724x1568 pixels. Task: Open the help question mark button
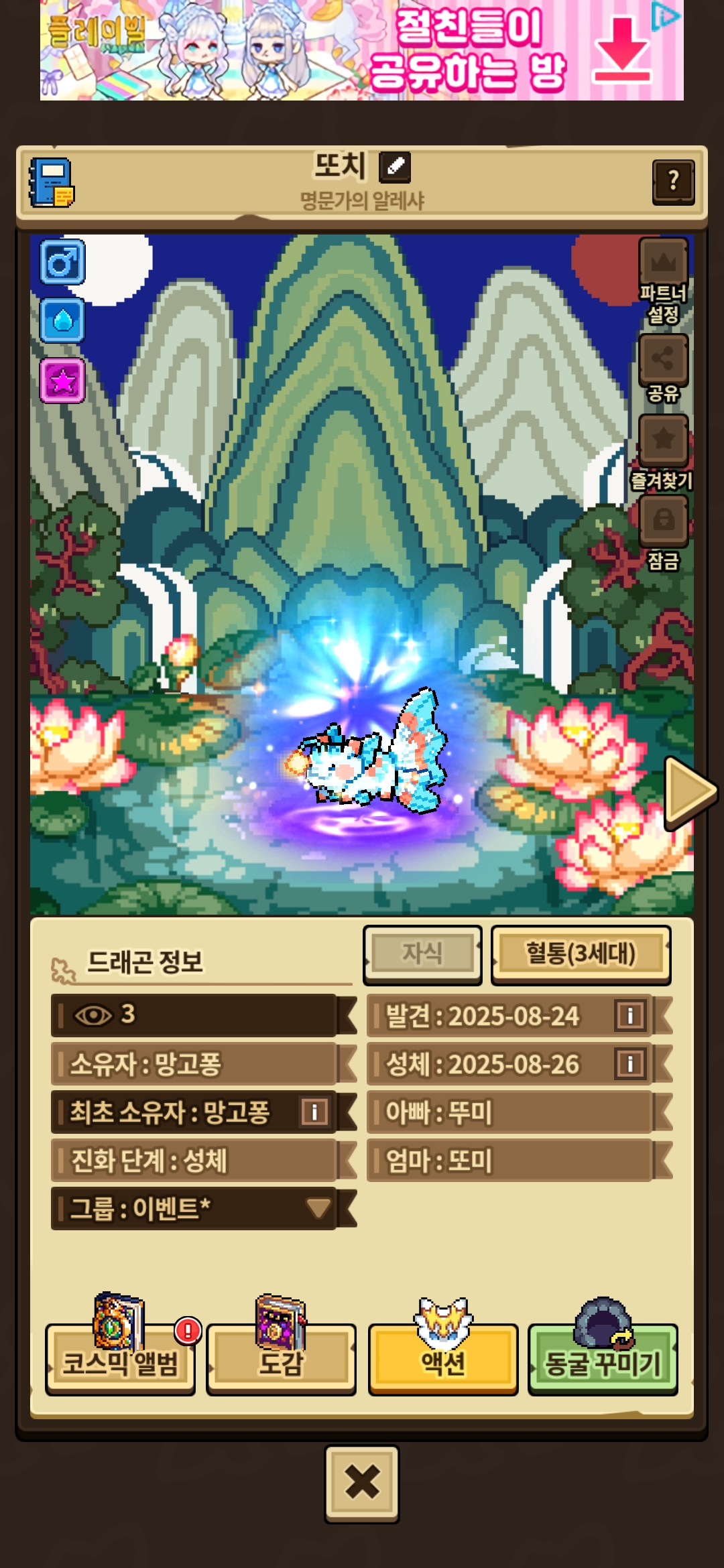click(673, 181)
